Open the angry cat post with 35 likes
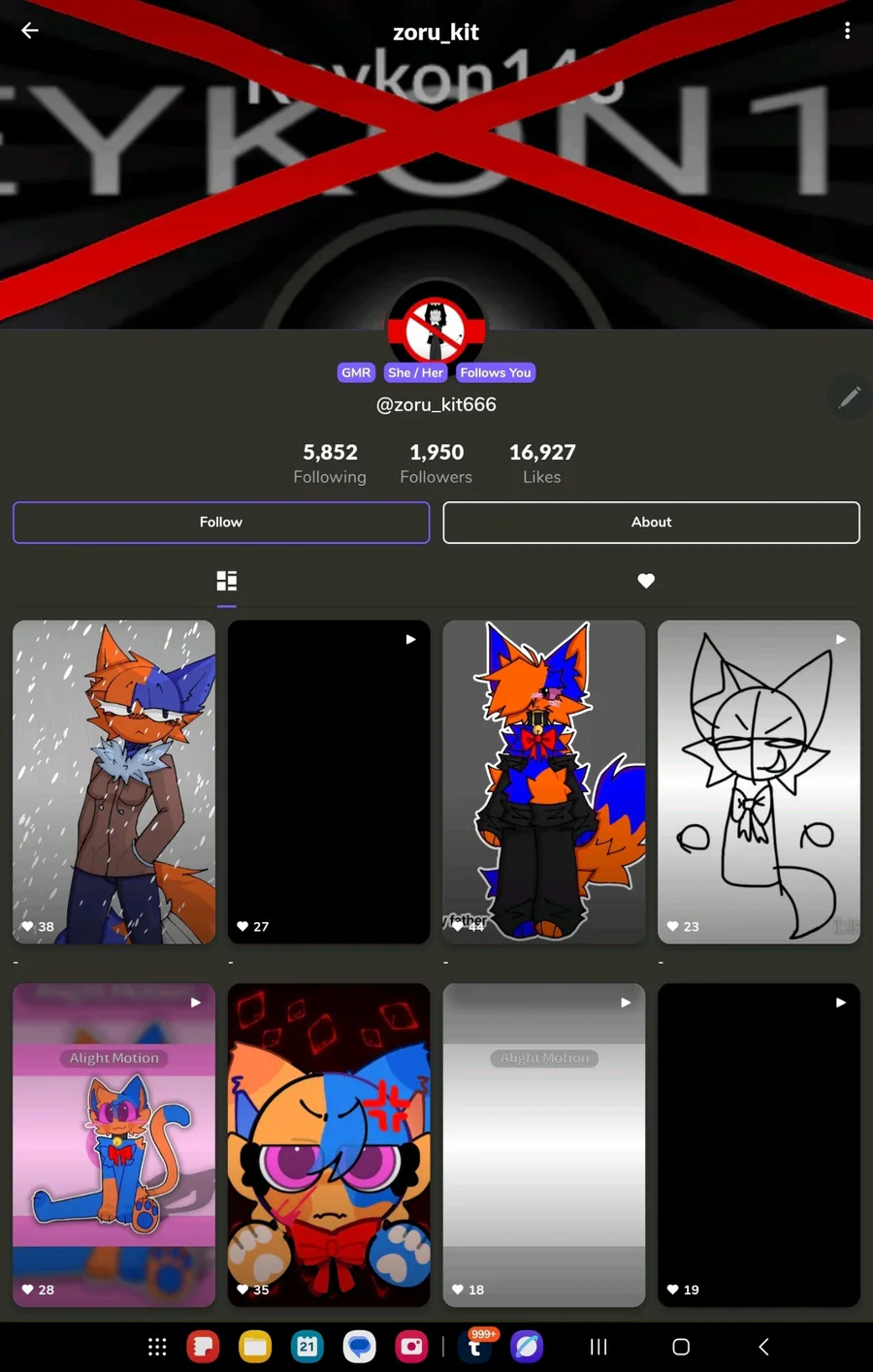Image resolution: width=873 pixels, height=1372 pixels. pos(329,1144)
